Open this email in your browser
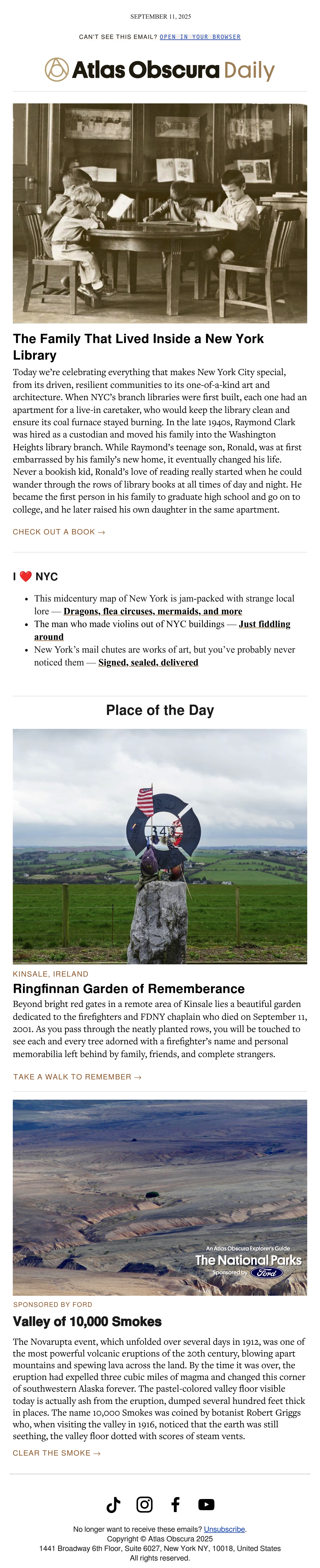Screen dimensions: 320x1568 pyautogui.click(x=200, y=37)
